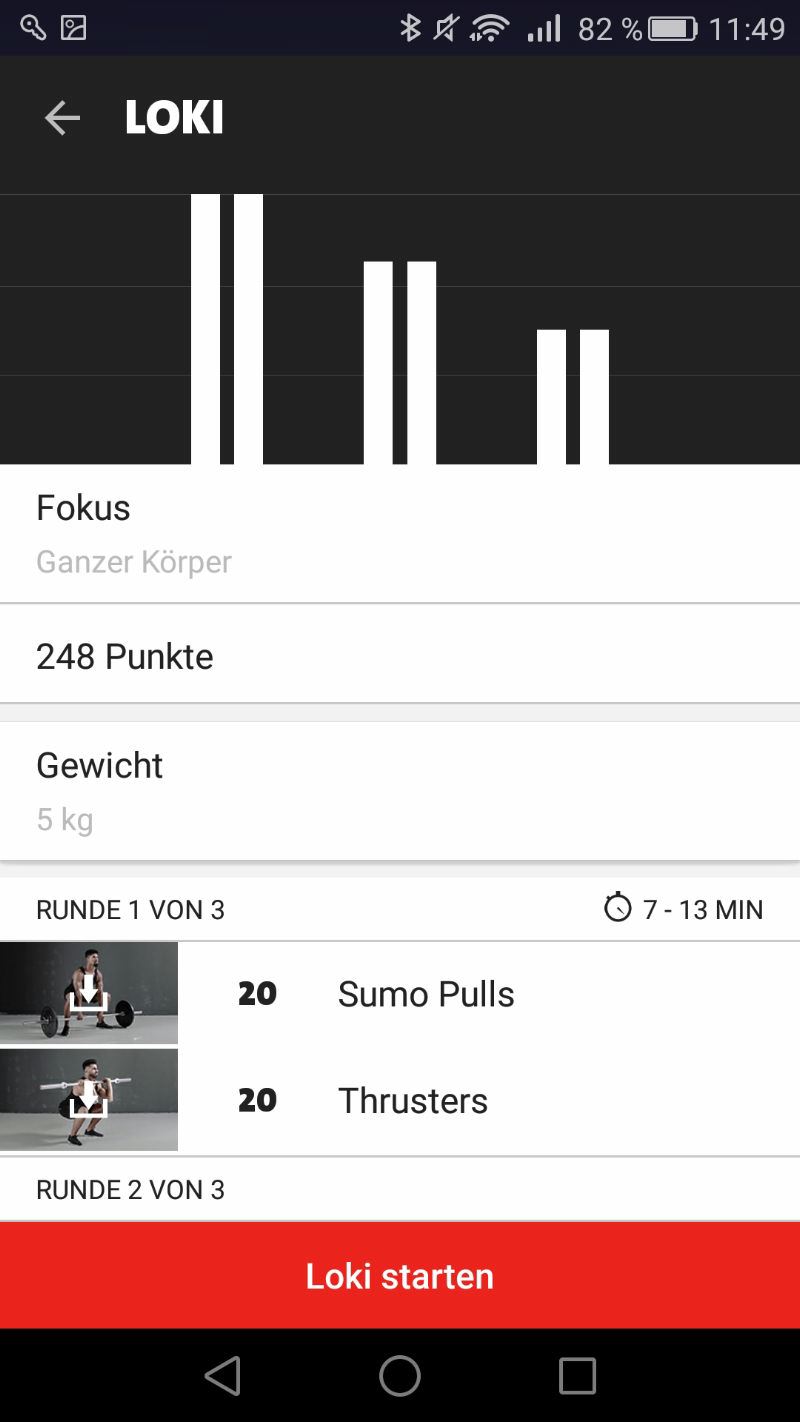Select the Fokus row showing Ganzer Körper
The height and width of the screenshot is (1422, 800).
coord(400,532)
